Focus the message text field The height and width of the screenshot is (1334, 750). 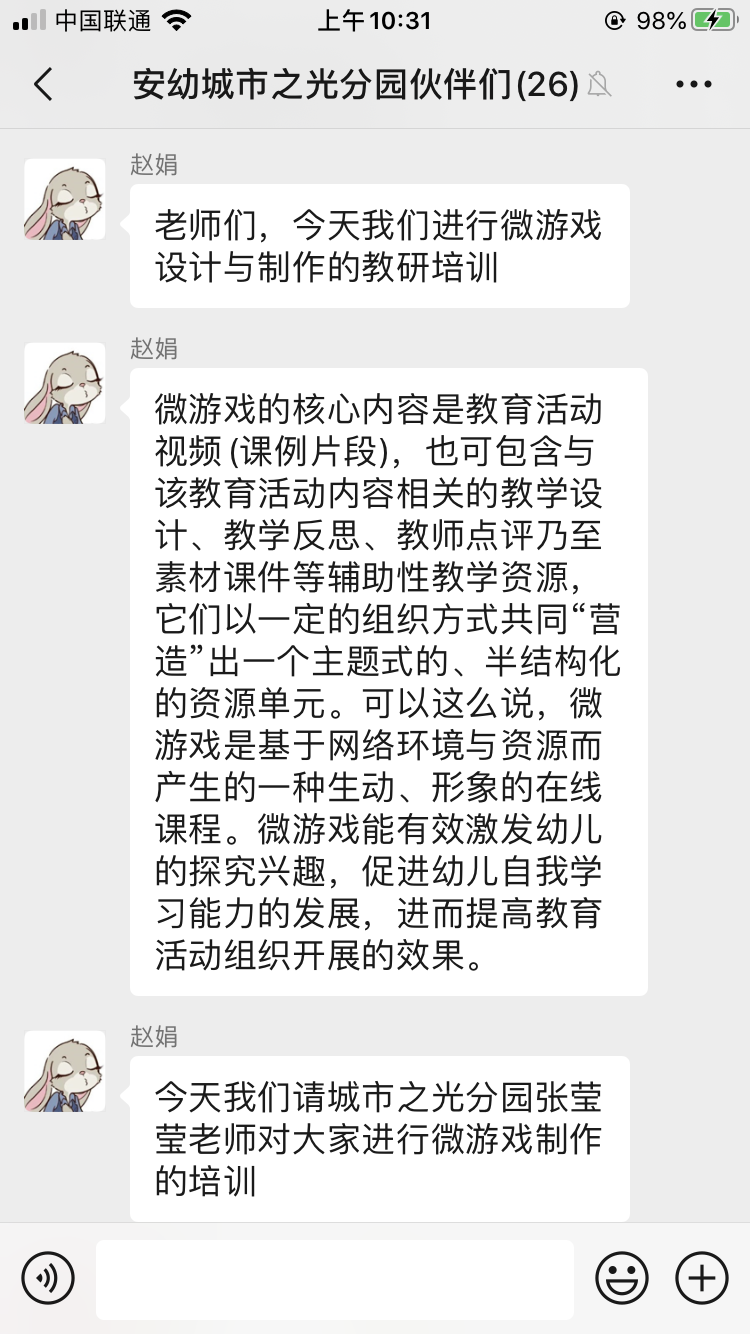tap(335, 1279)
